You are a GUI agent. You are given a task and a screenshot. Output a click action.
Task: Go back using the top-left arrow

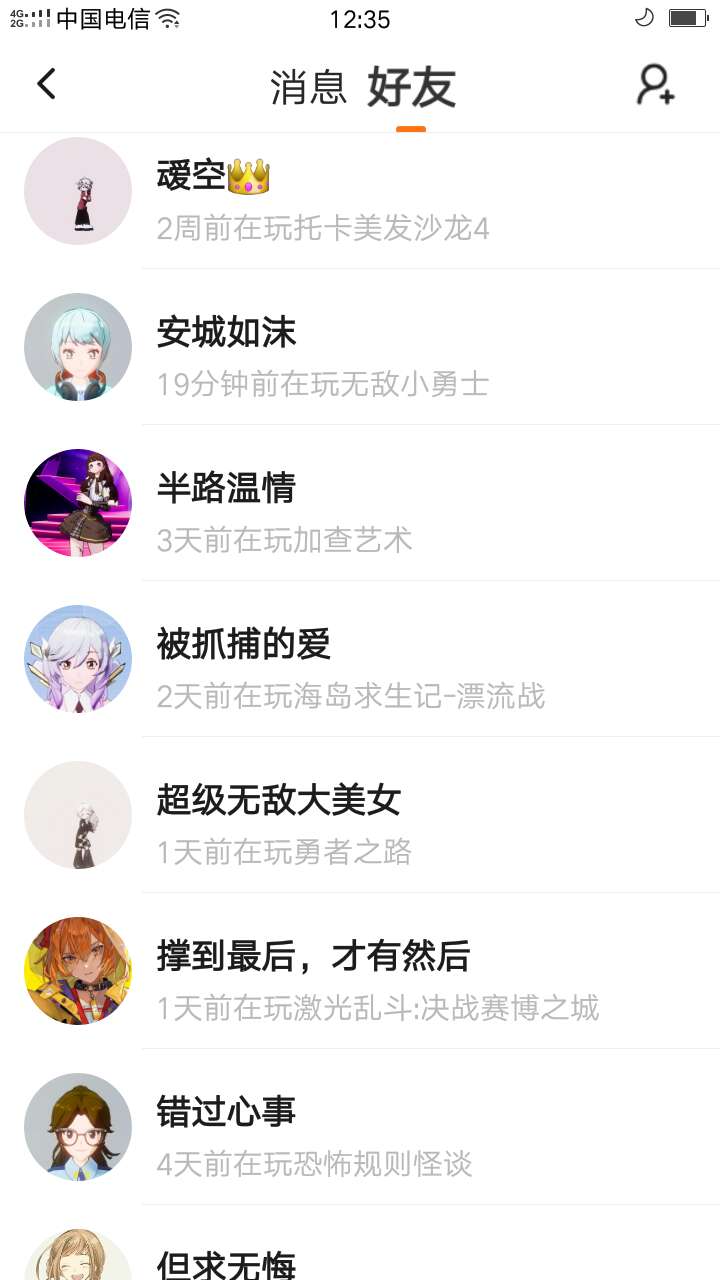[x=46, y=84]
